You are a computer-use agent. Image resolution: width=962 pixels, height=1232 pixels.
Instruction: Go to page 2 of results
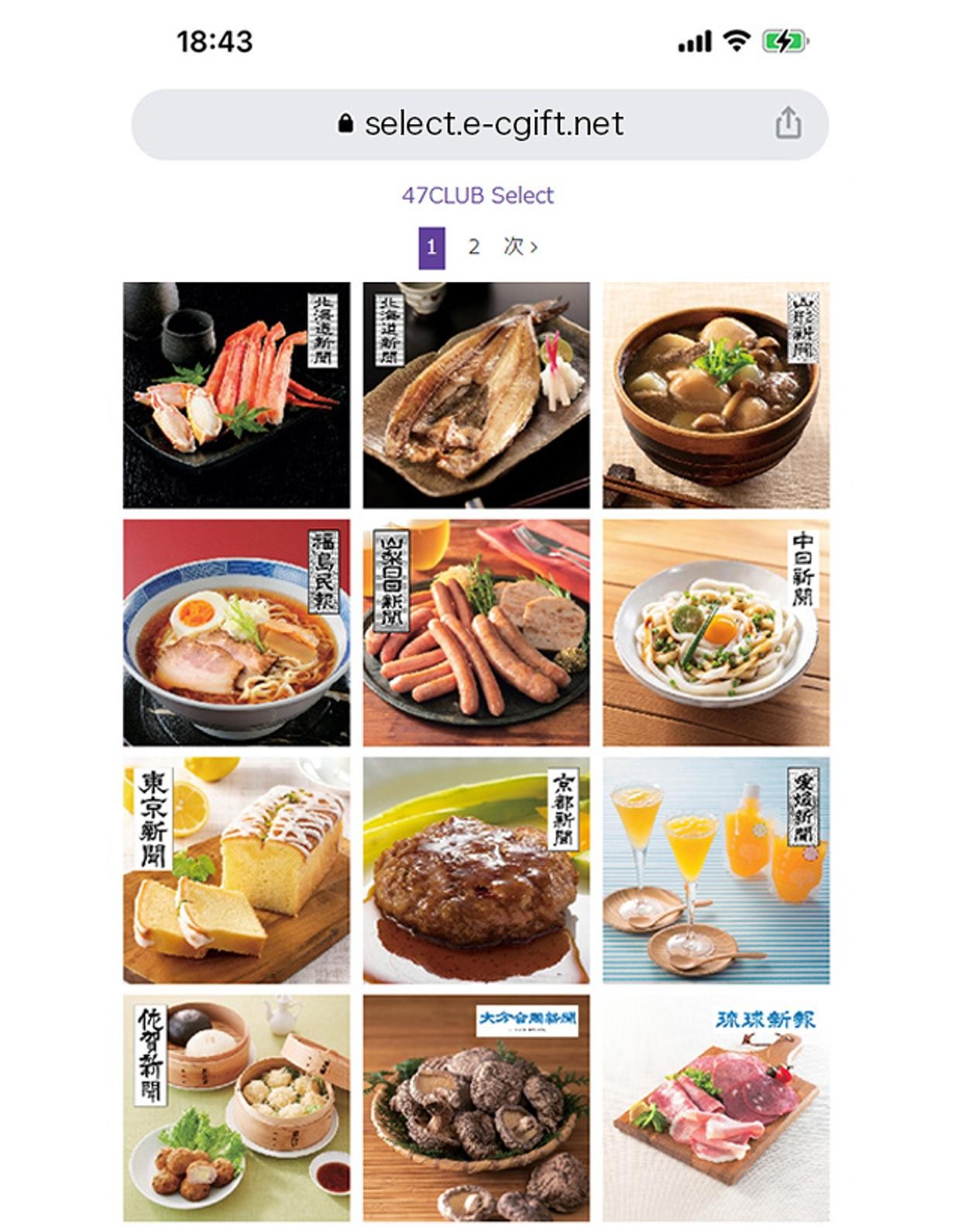coord(473,247)
